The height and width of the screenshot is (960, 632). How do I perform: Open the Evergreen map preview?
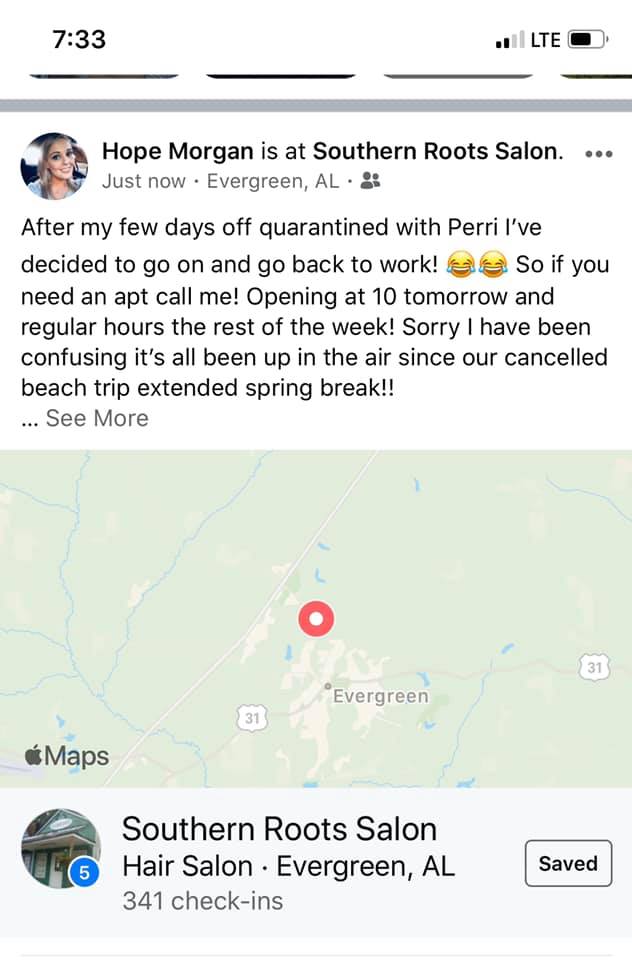[316, 618]
